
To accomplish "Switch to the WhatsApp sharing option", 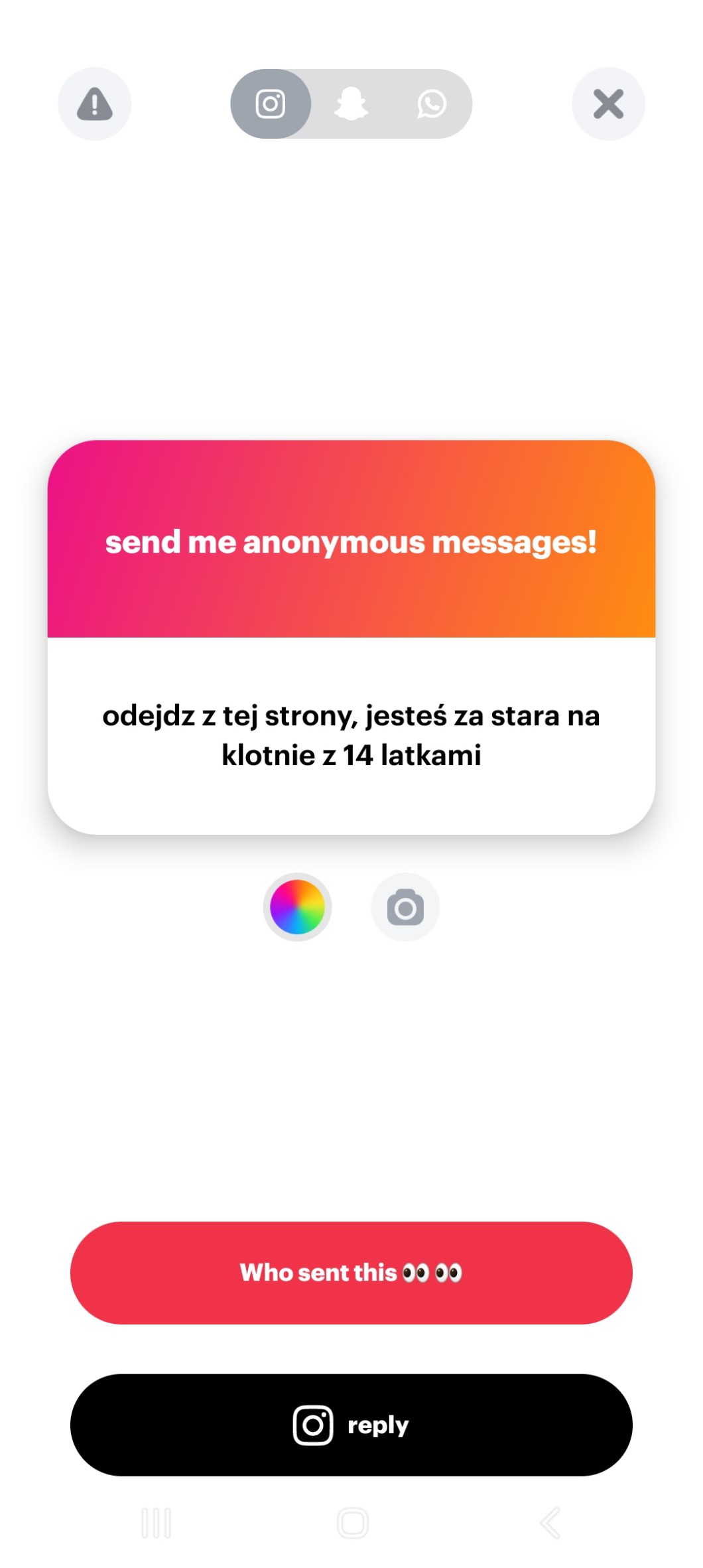I will click(x=432, y=104).
